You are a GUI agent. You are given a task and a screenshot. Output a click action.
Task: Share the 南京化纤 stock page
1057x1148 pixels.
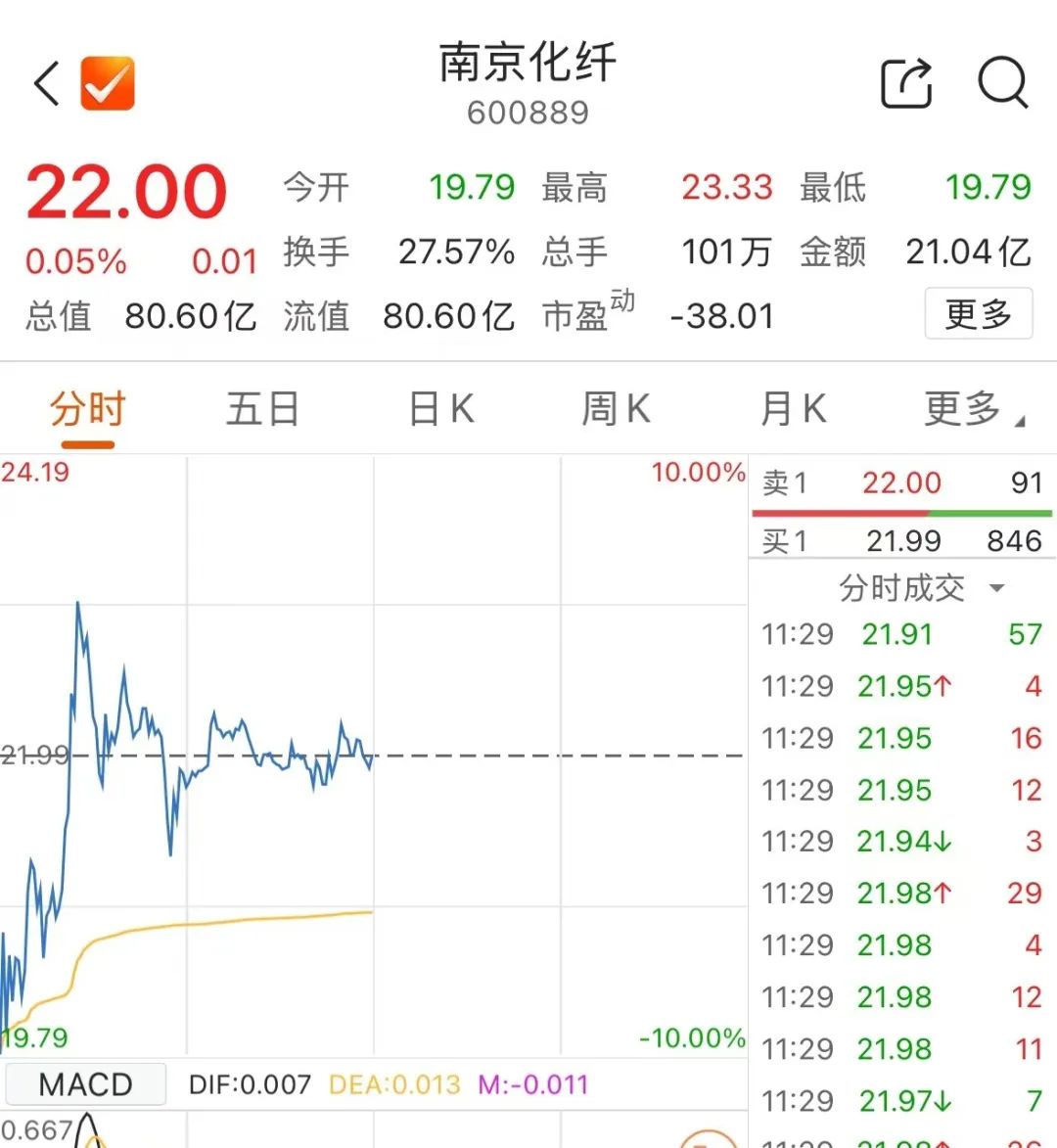[905, 83]
